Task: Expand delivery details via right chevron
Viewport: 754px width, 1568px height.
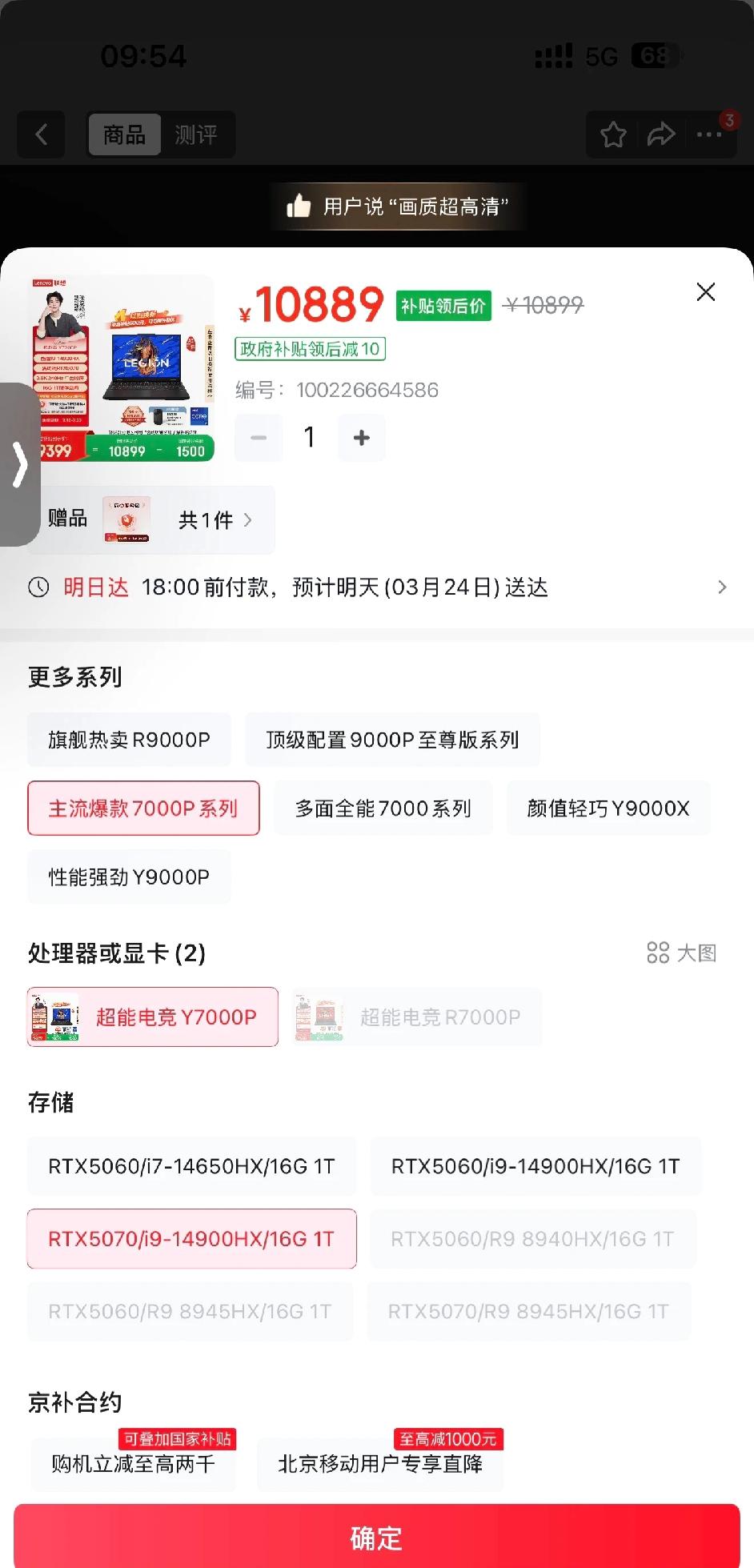Action: pyautogui.click(x=721, y=587)
